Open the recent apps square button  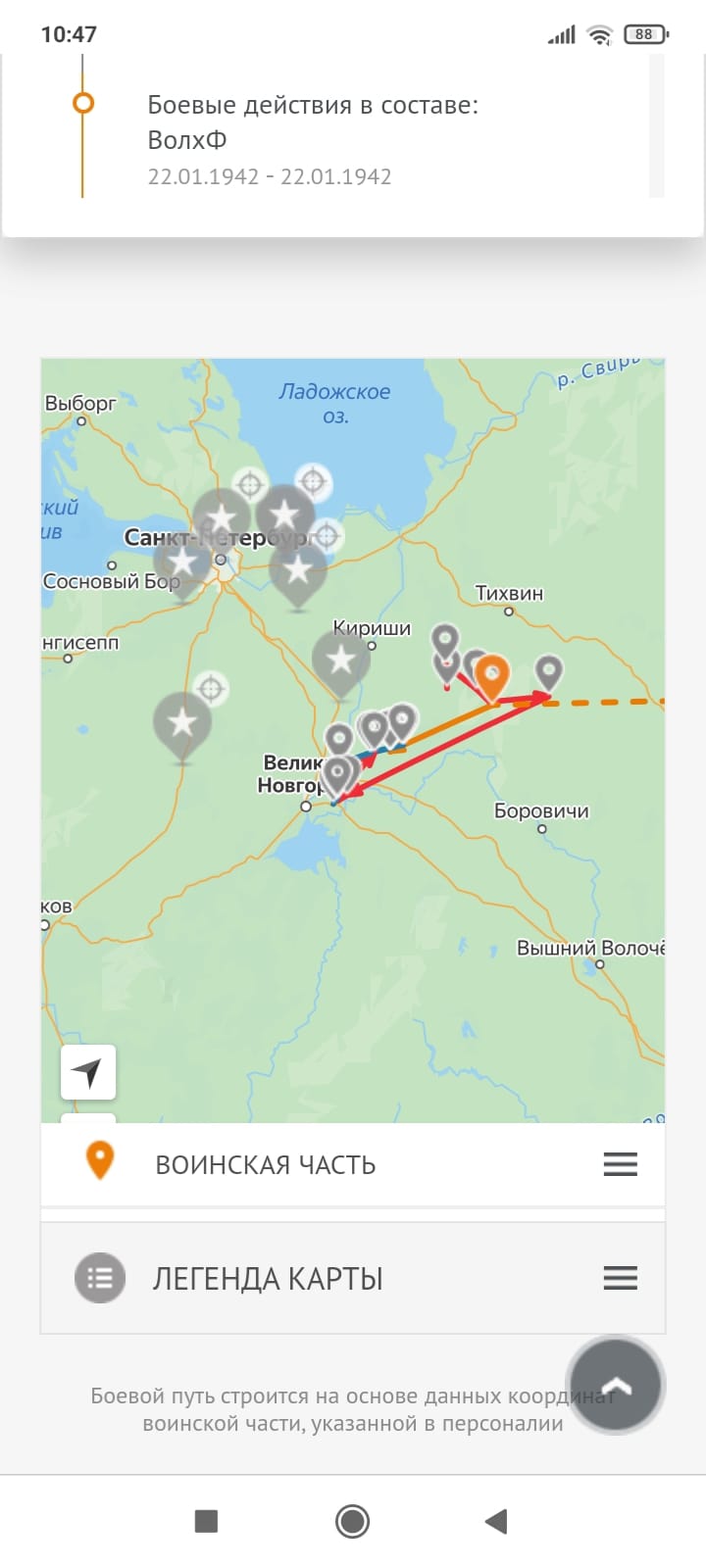(206, 1521)
